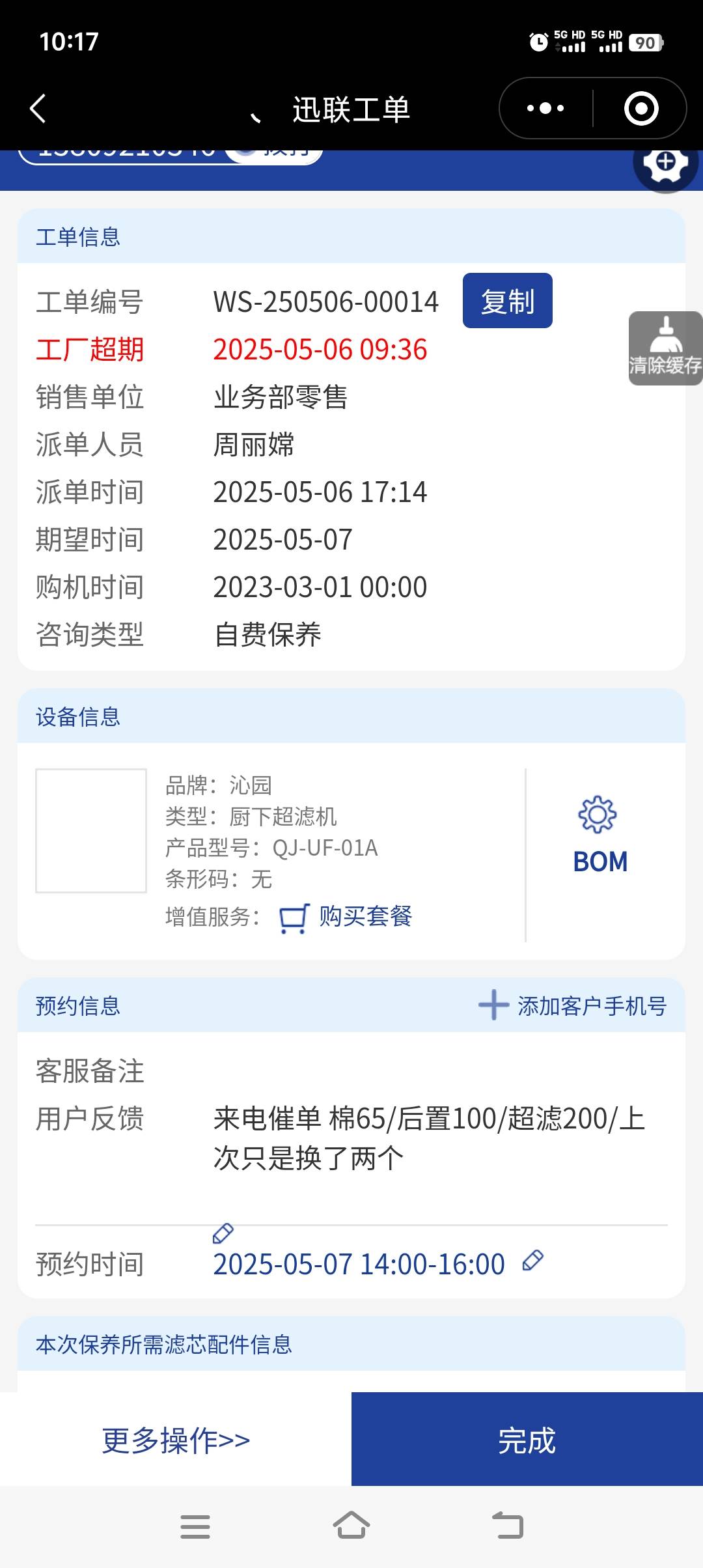Close the mini program via circle icon

pyautogui.click(x=641, y=108)
